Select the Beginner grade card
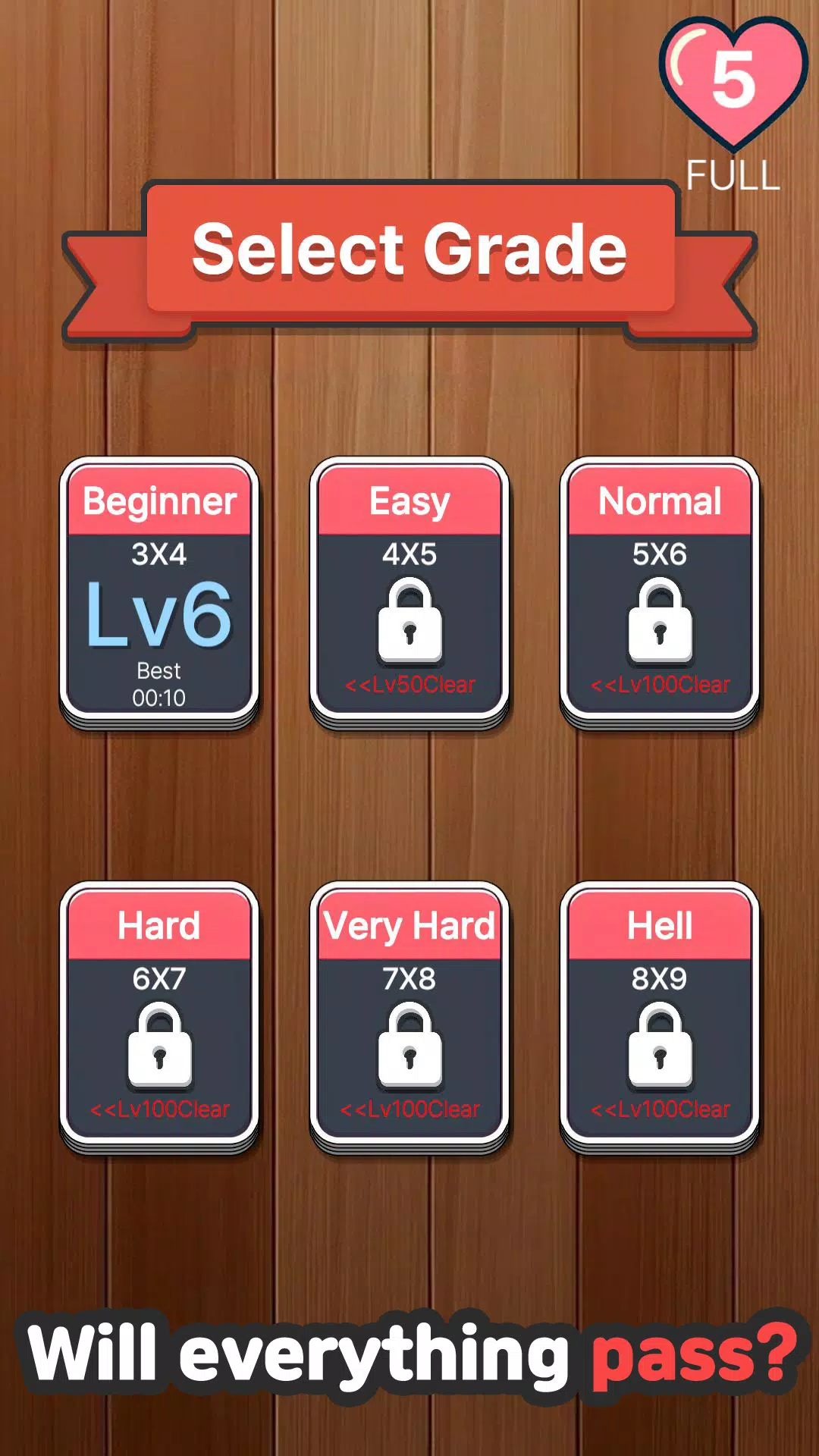The width and height of the screenshot is (819, 1456). (159, 591)
